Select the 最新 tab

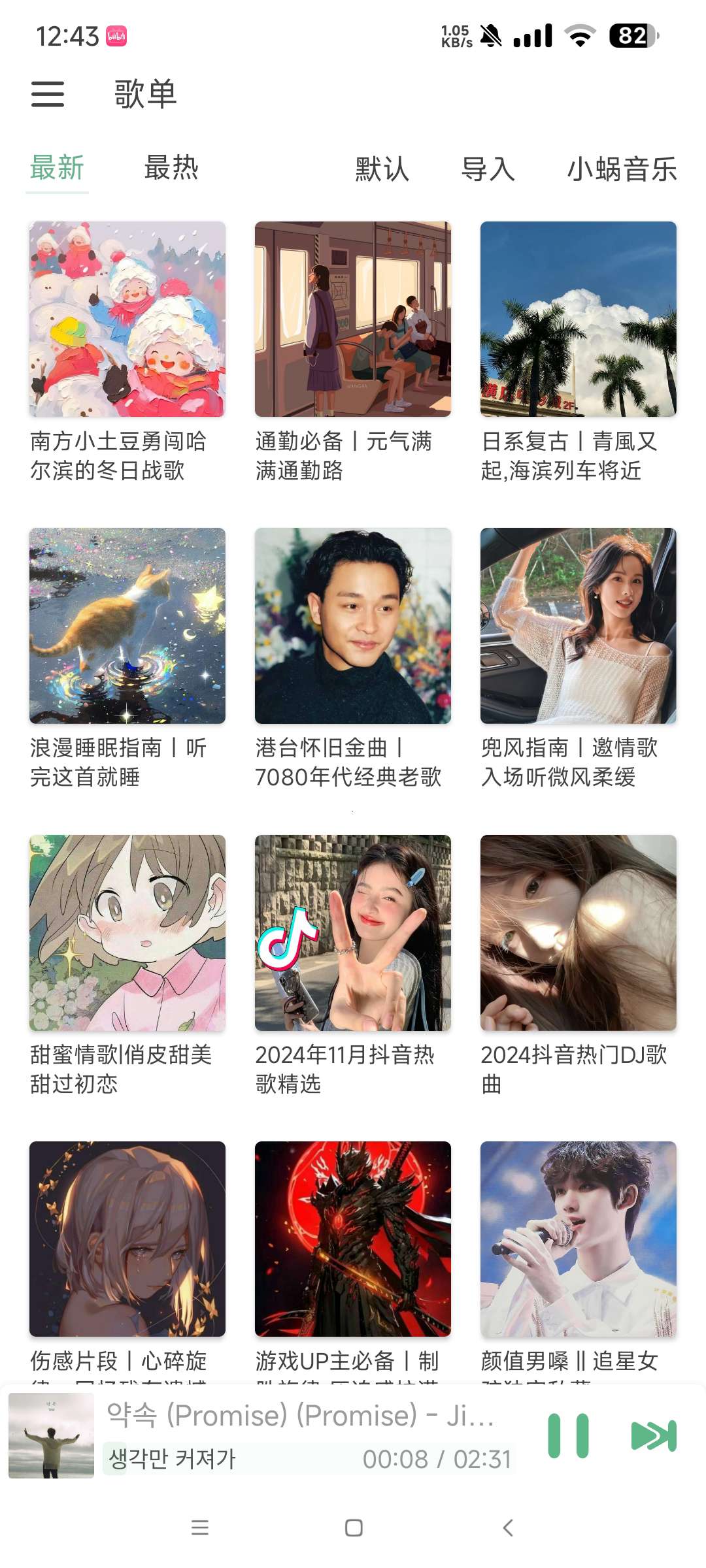point(56,169)
